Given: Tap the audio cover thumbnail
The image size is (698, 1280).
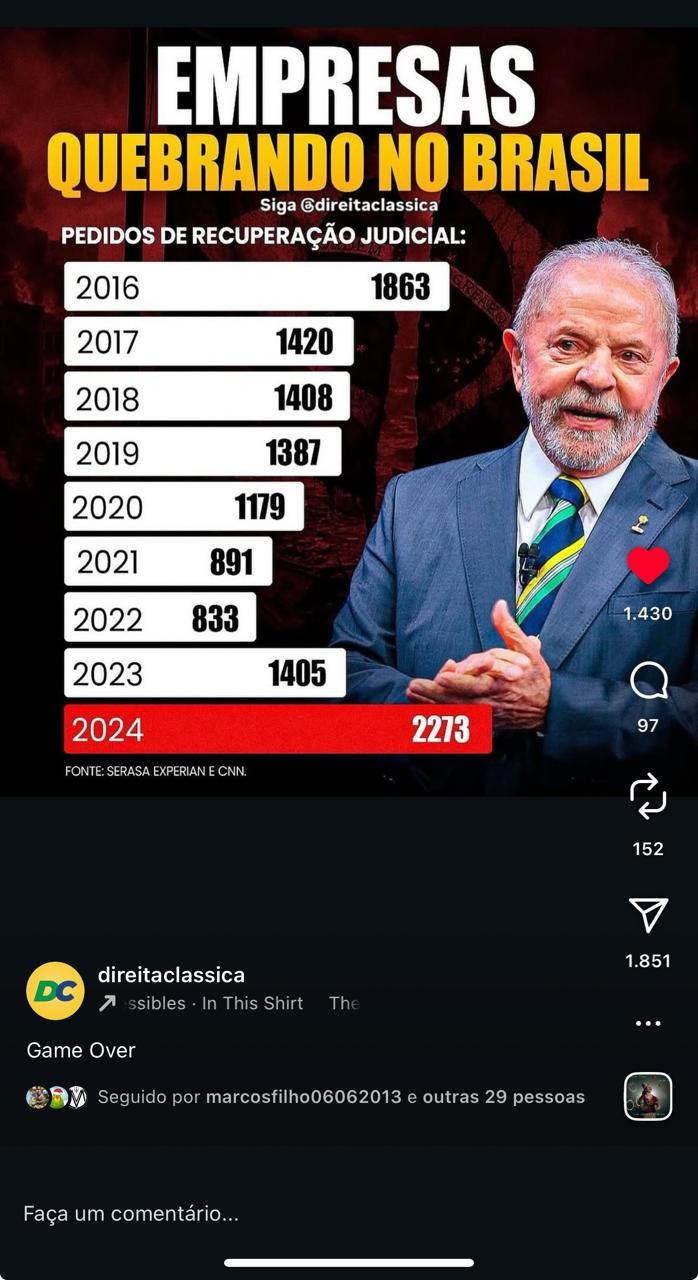Looking at the screenshot, I should click(x=648, y=1096).
